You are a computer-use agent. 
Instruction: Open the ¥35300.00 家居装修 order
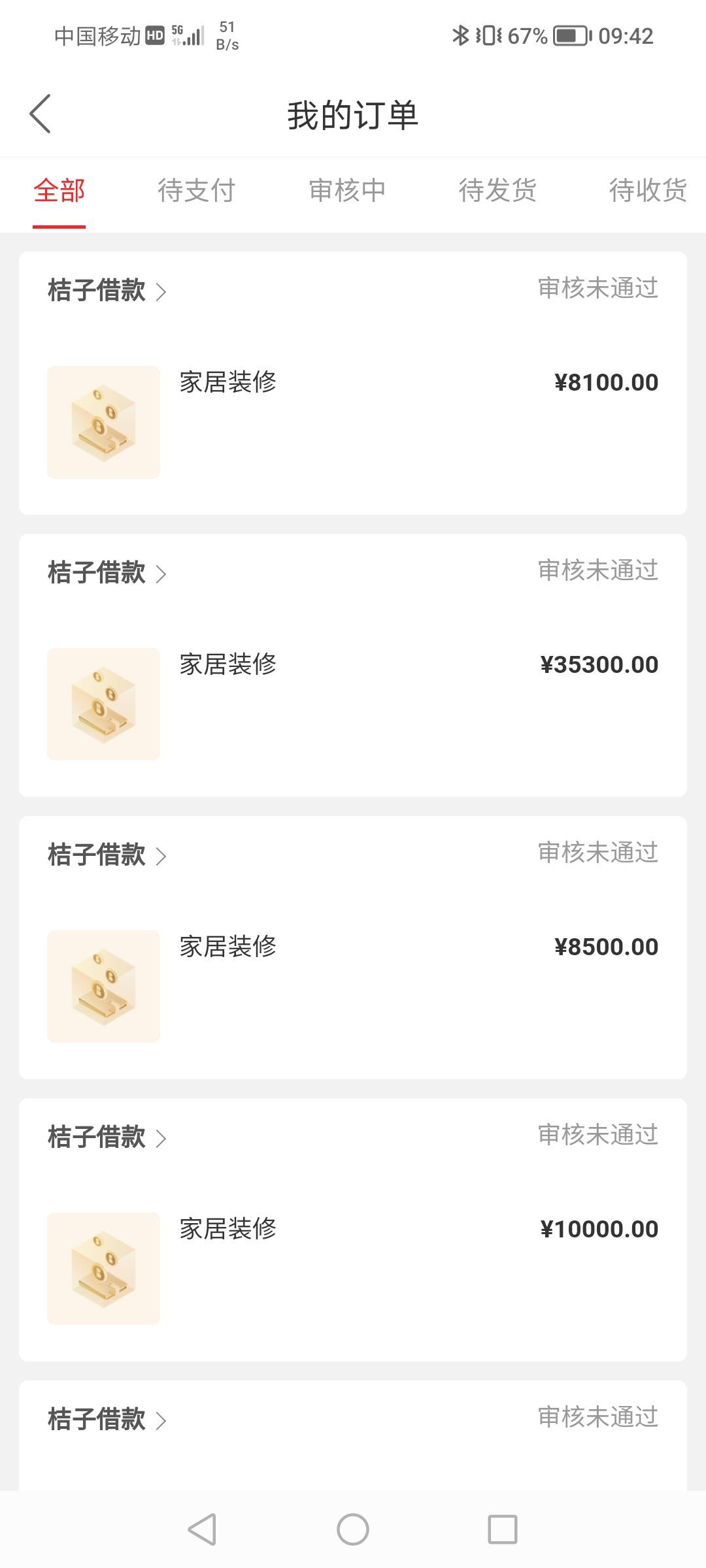353,704
